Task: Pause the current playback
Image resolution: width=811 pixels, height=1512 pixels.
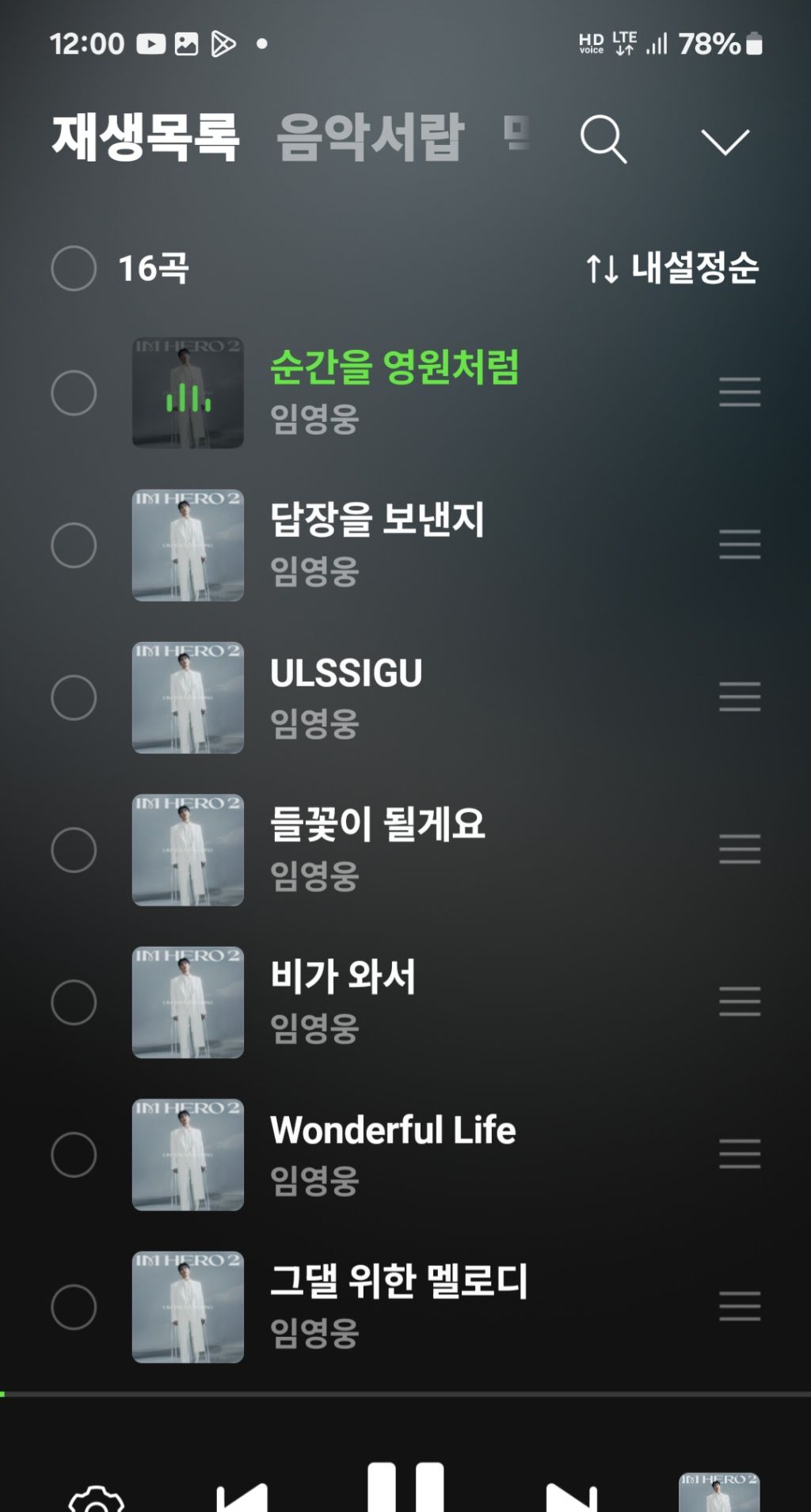Action: [405, 1488]
